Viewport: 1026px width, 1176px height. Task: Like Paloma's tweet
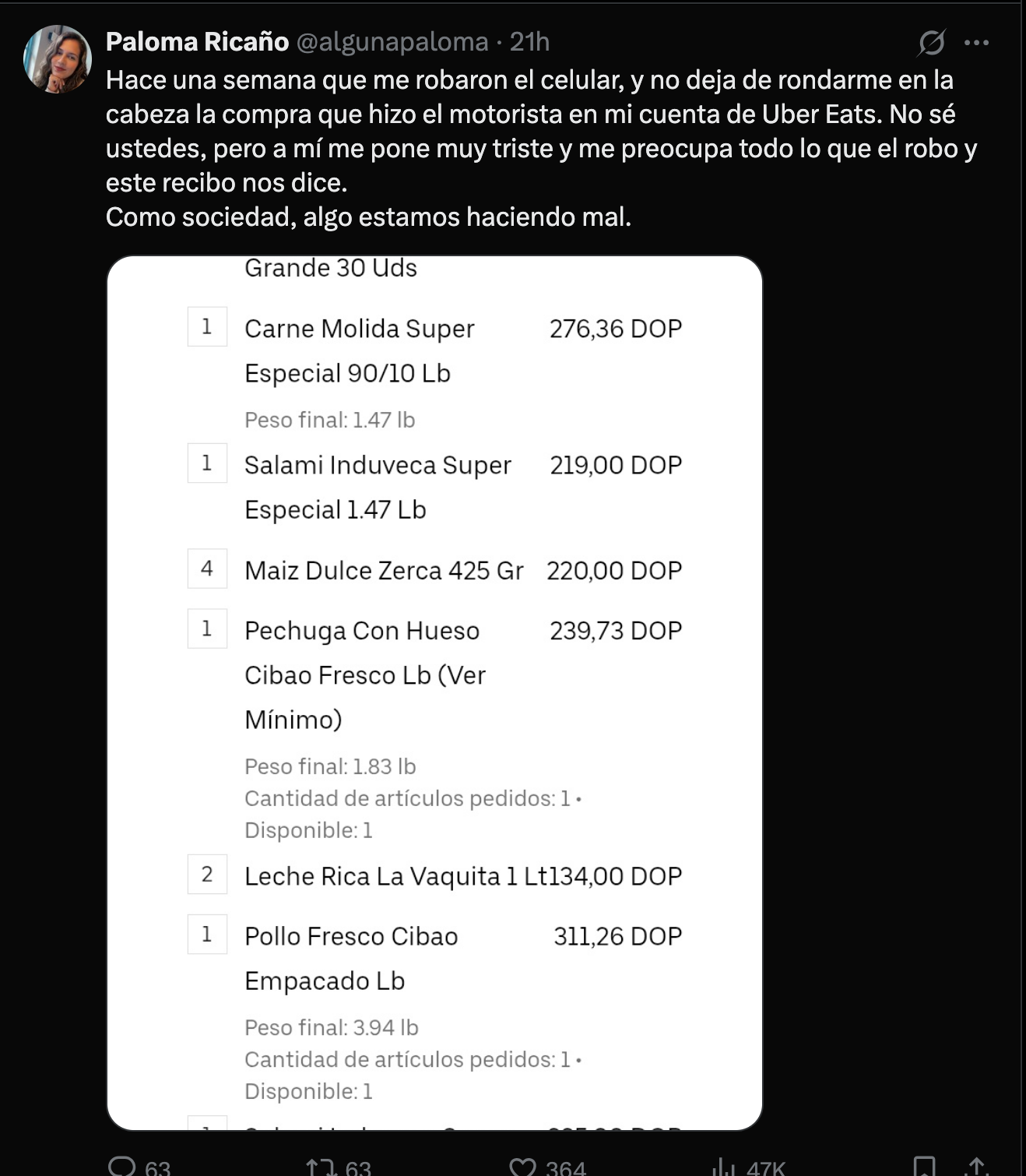(522, 1166)
